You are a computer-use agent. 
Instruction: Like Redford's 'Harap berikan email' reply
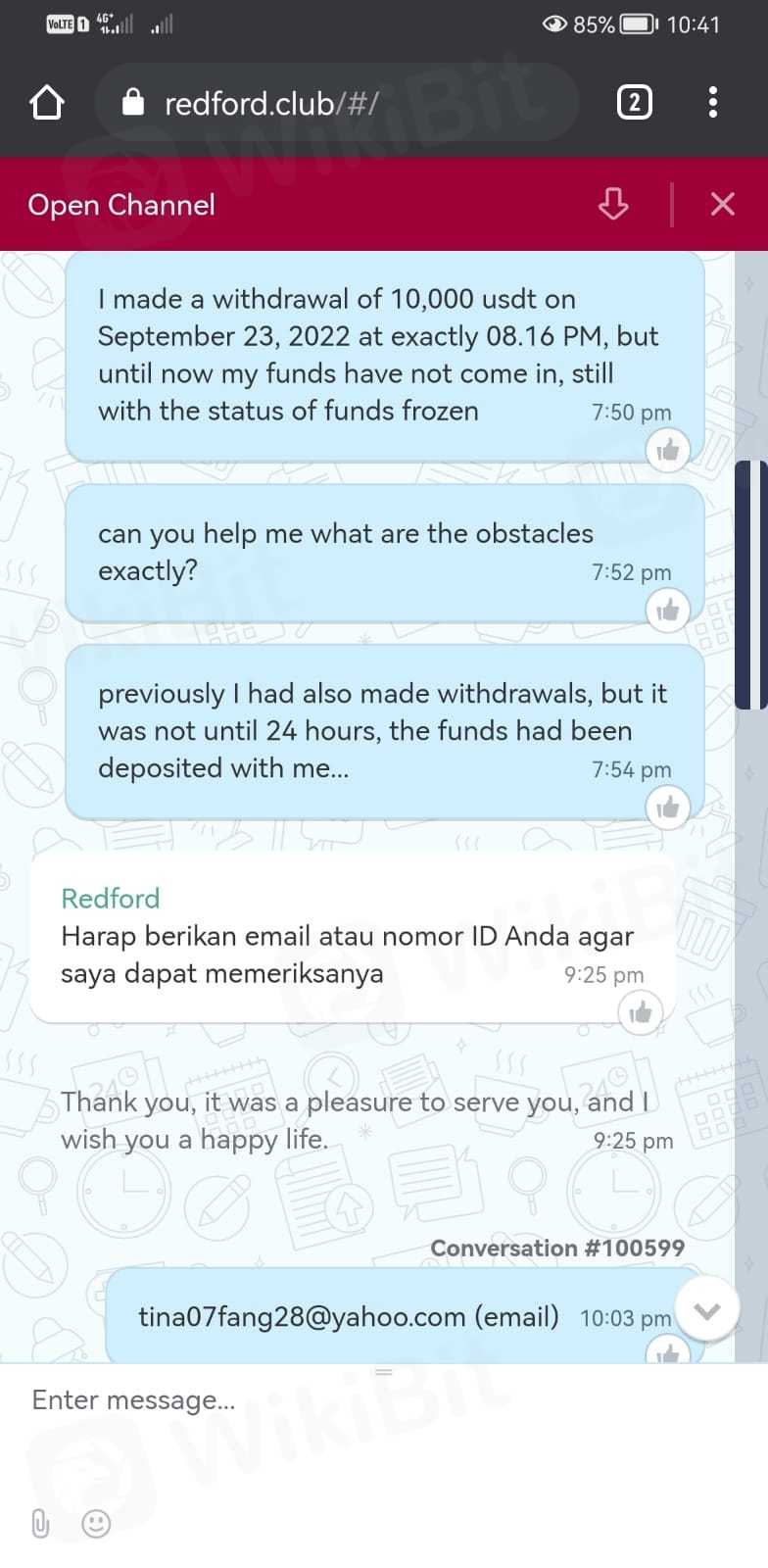coord(641,1012)
